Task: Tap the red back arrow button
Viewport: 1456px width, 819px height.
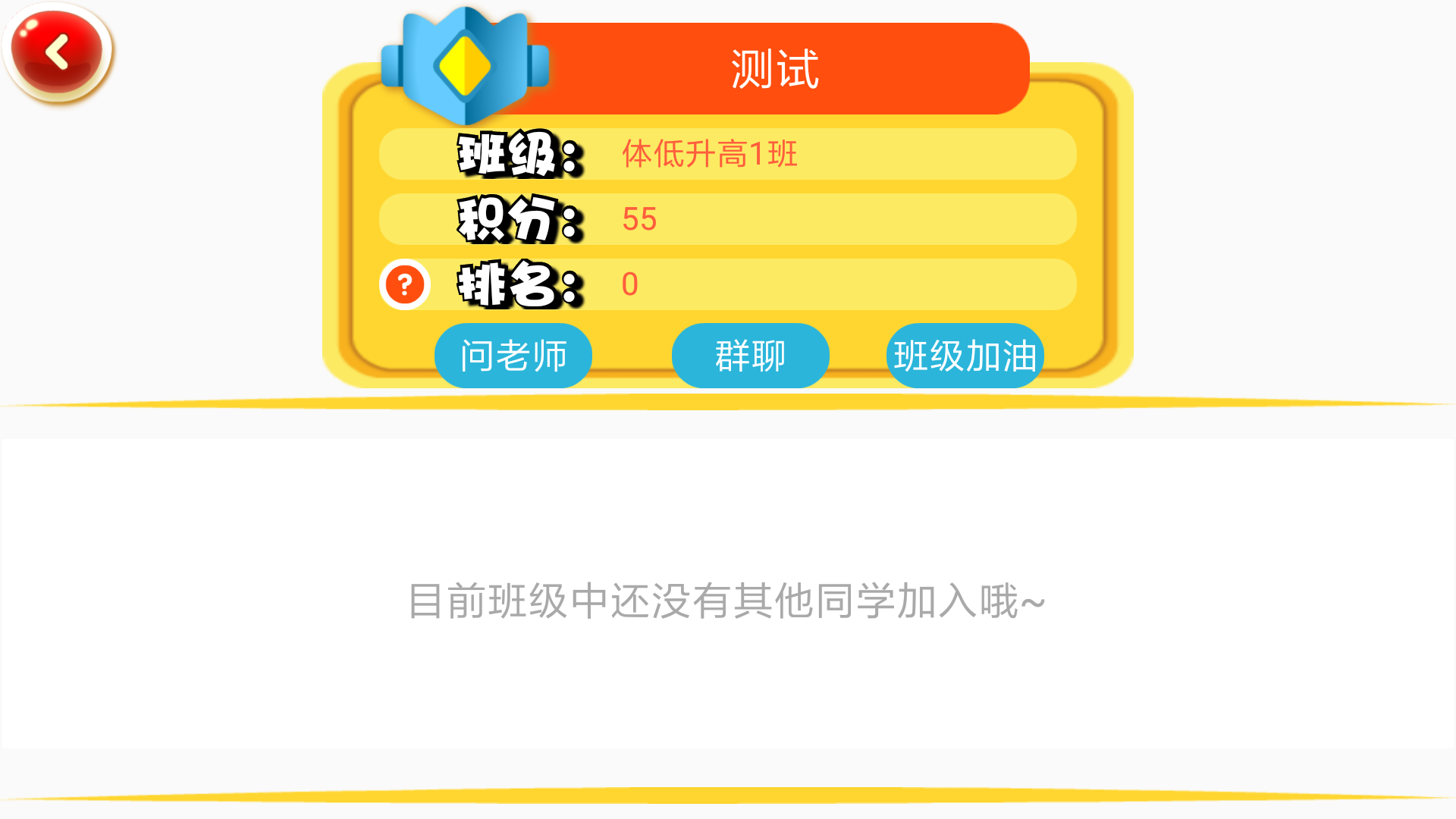Action: tap(58, 53)
